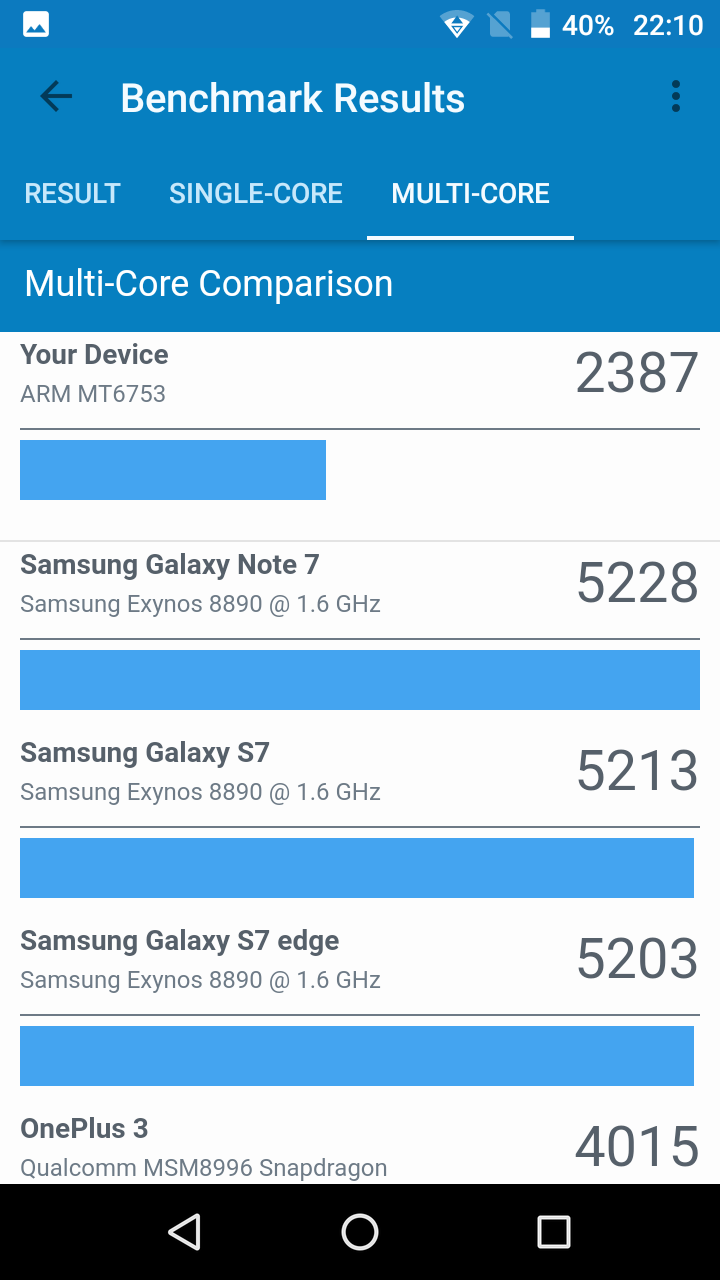Tap the system home button
The image size is (720, 1280).
[x=360, y=1232]
